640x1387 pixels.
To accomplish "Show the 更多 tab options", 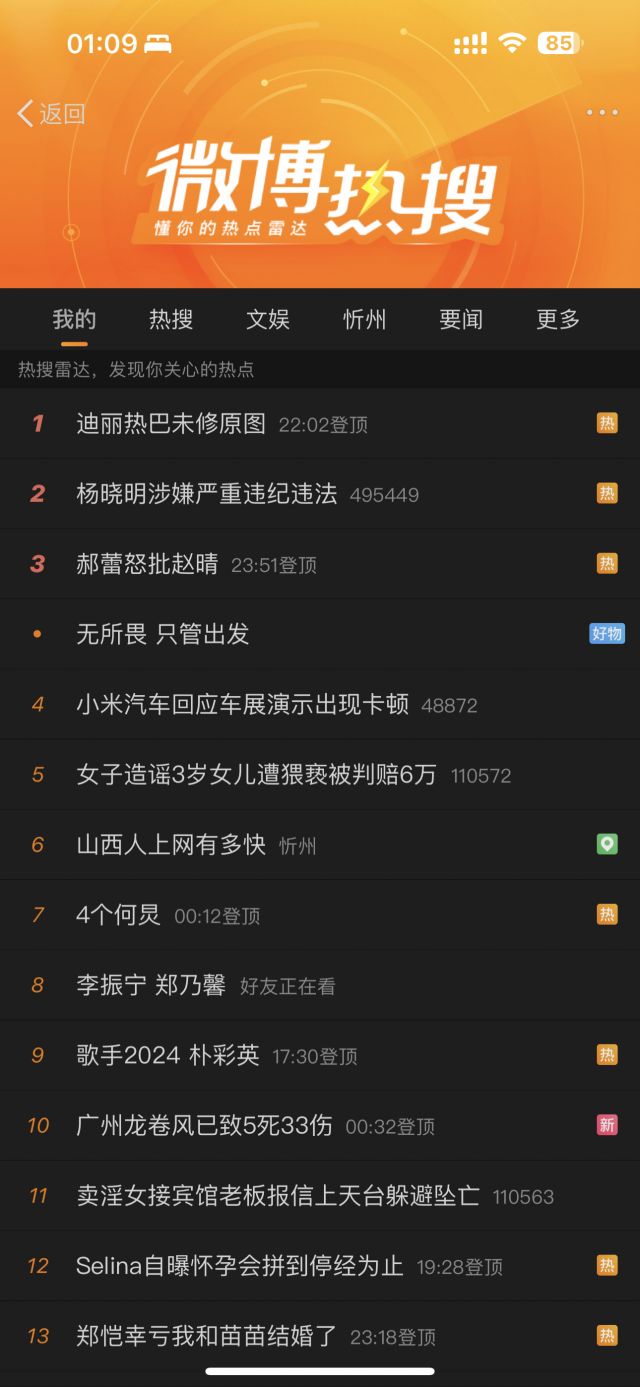I will pyautogui.click(x=558, y=320).
